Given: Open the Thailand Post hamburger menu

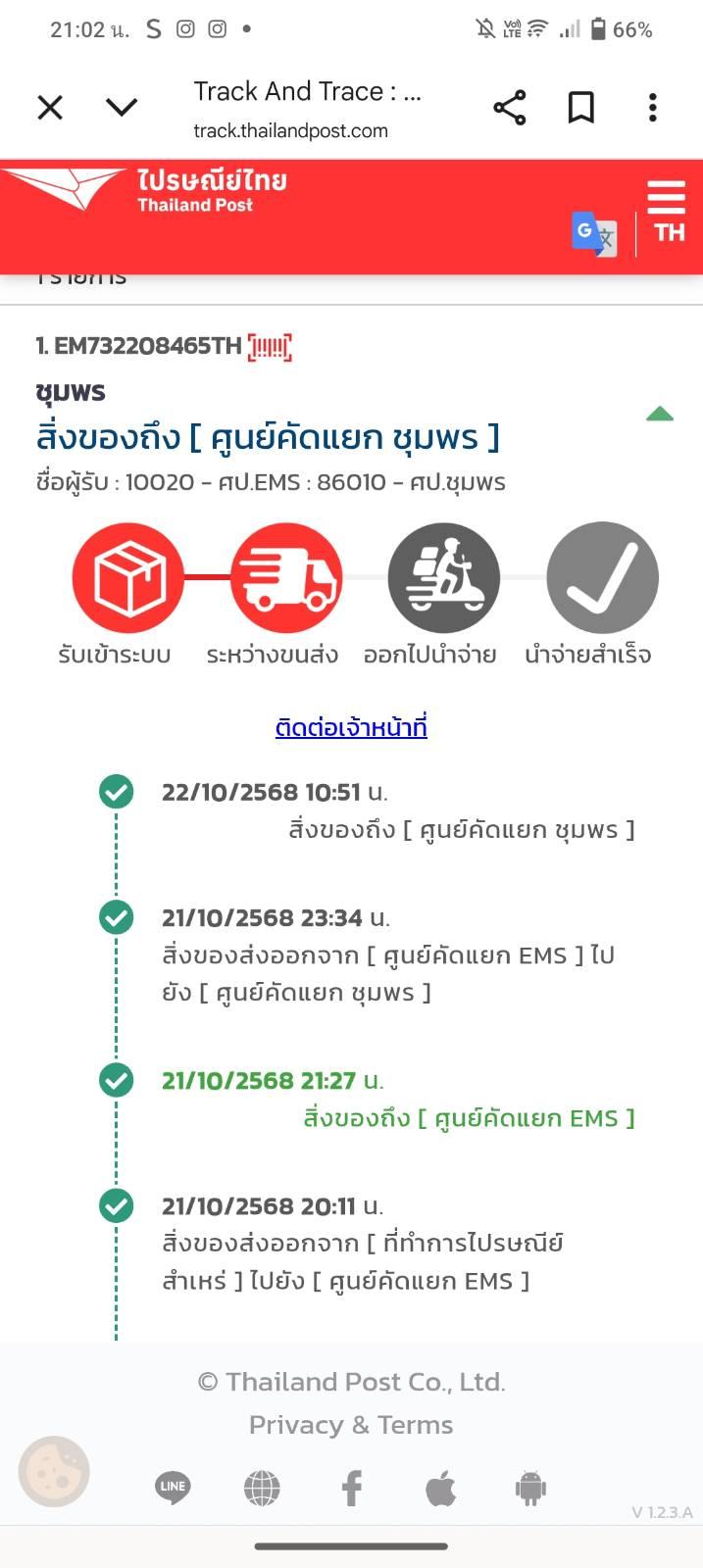Looking at the screenshot, I should 667,198.
